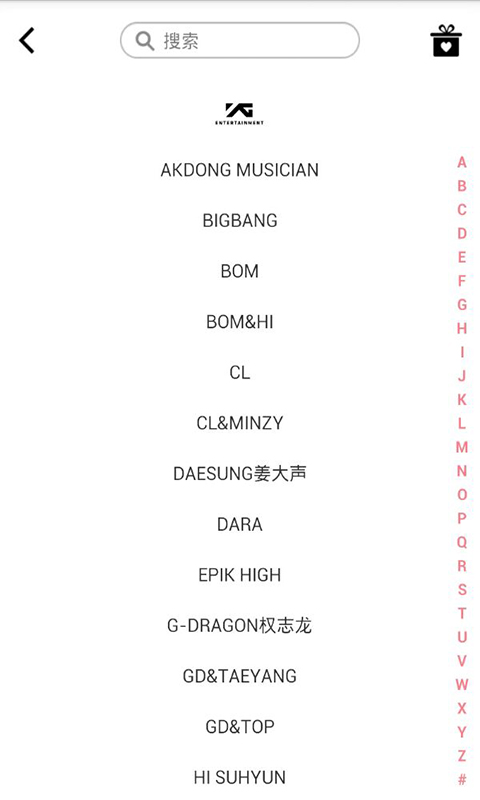480x800 pixels.
Task: Open DAESUNG姜大声
Action: pos(240,473)
